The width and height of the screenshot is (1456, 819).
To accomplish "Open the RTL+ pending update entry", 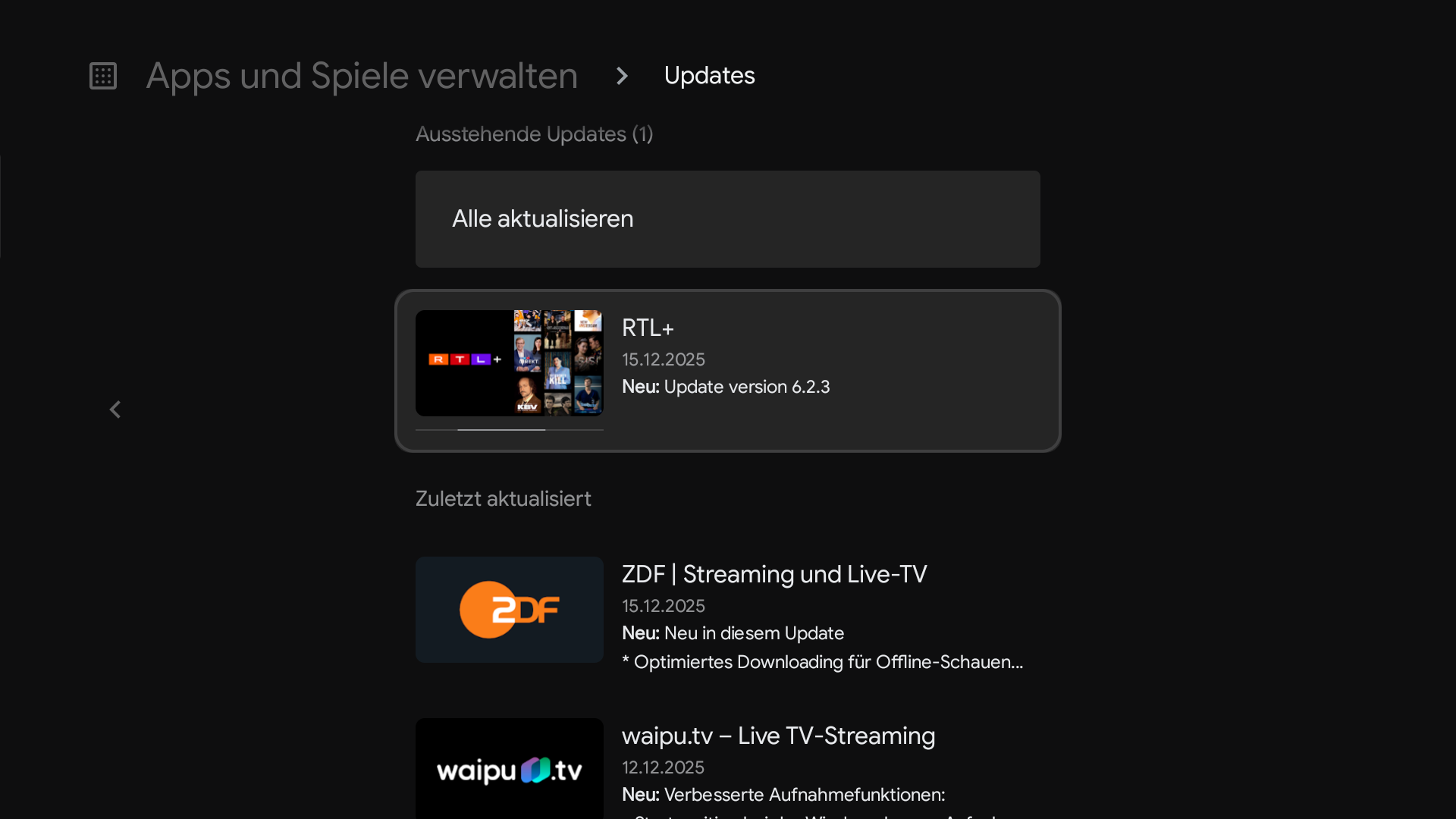I will click(727, 371).
